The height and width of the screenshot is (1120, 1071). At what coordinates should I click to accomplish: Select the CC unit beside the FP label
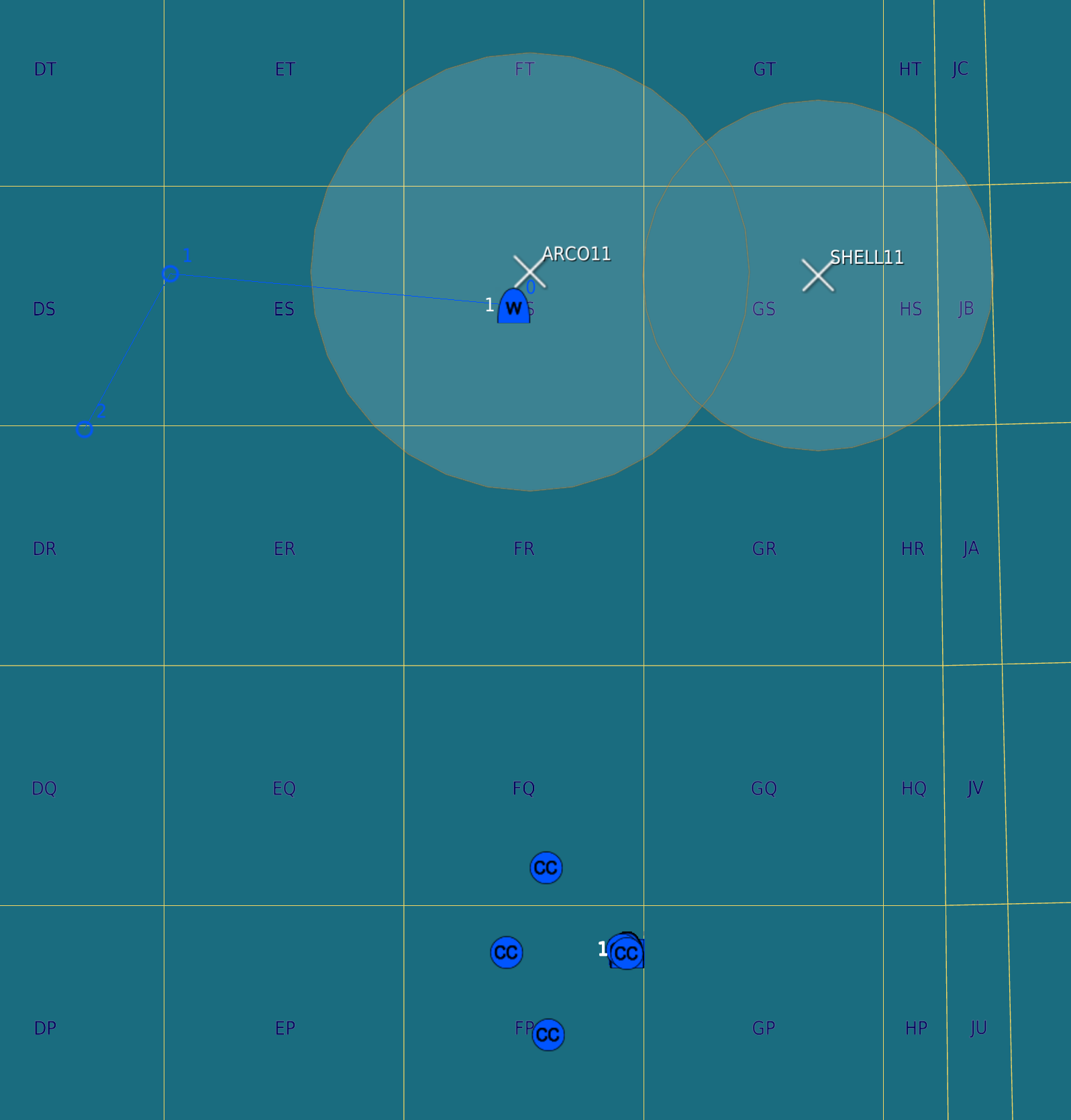[x=548, y=1034]
